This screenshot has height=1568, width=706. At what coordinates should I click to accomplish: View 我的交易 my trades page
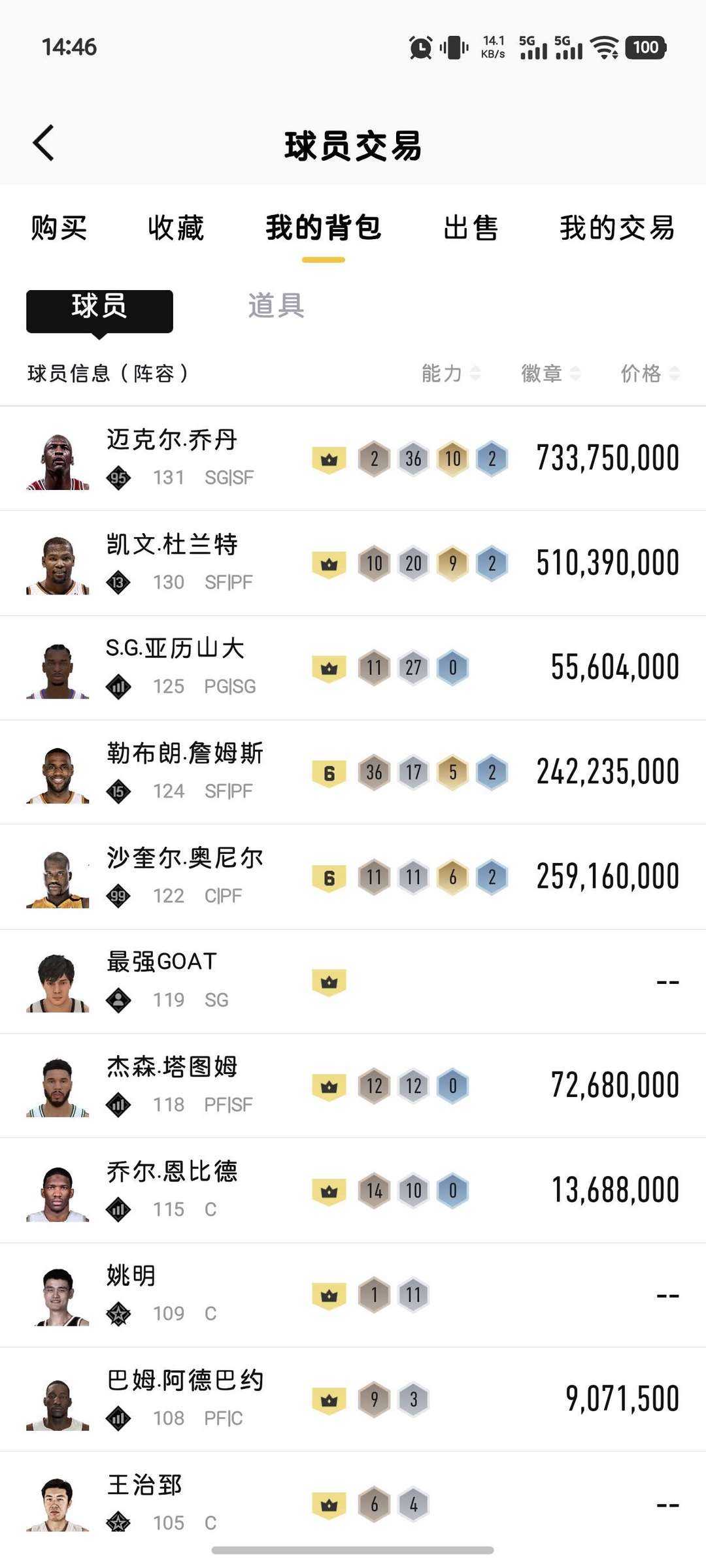[x=617, y=229]
